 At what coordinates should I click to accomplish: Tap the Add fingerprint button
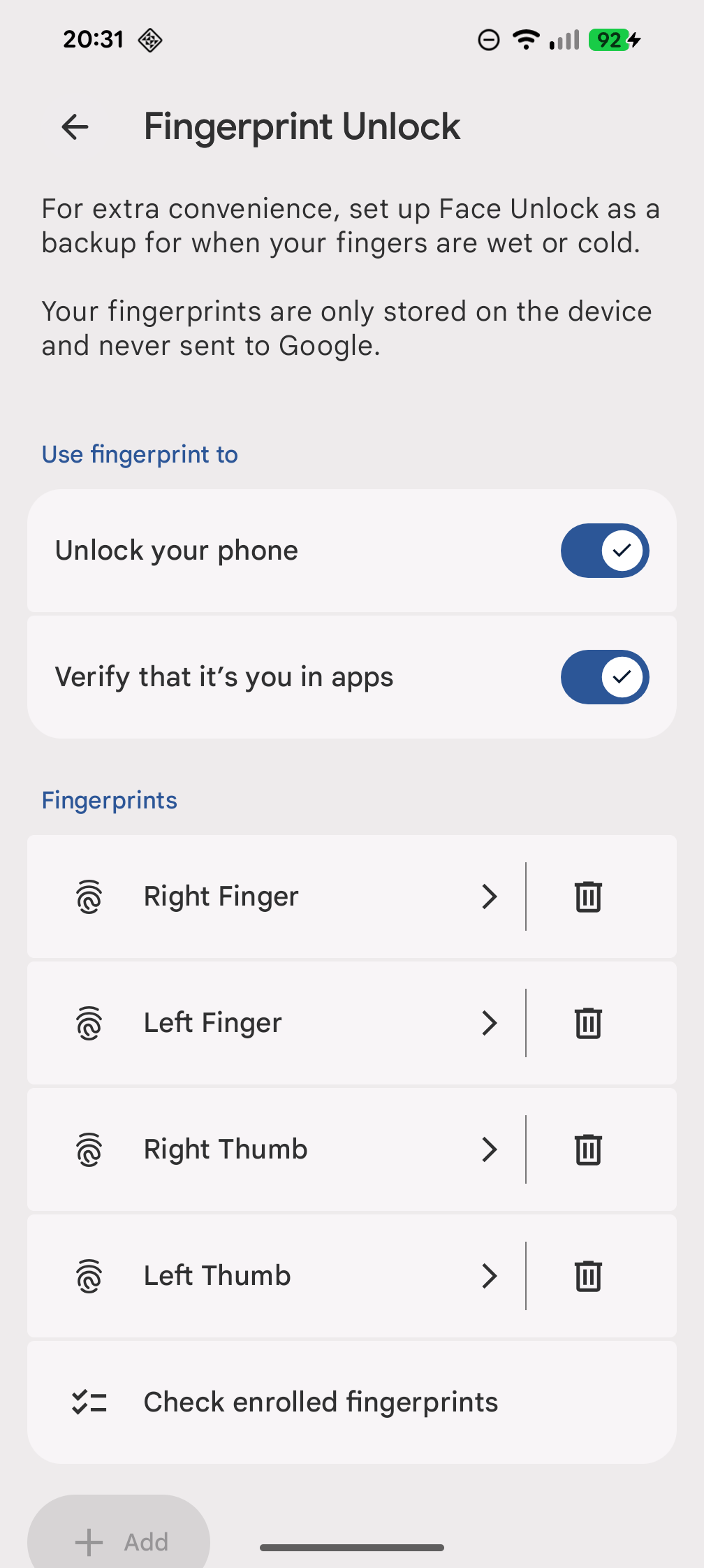pos(120,1541)
